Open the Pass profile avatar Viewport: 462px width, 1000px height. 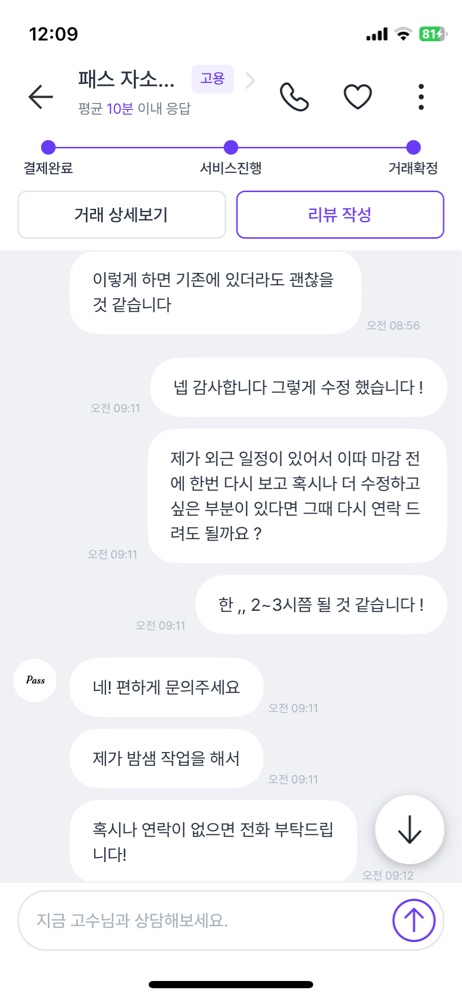click(x=35, y=680)
